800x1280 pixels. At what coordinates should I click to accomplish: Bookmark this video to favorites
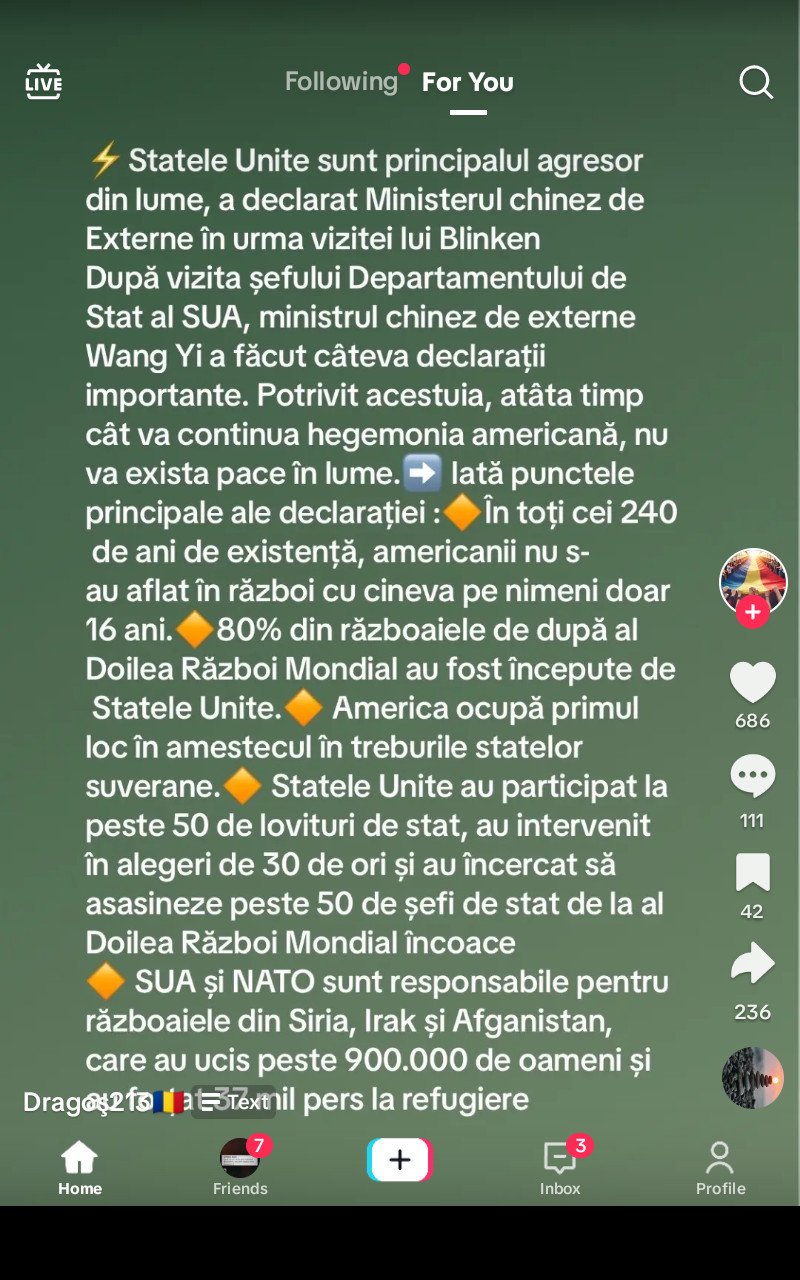pos(753,872)
